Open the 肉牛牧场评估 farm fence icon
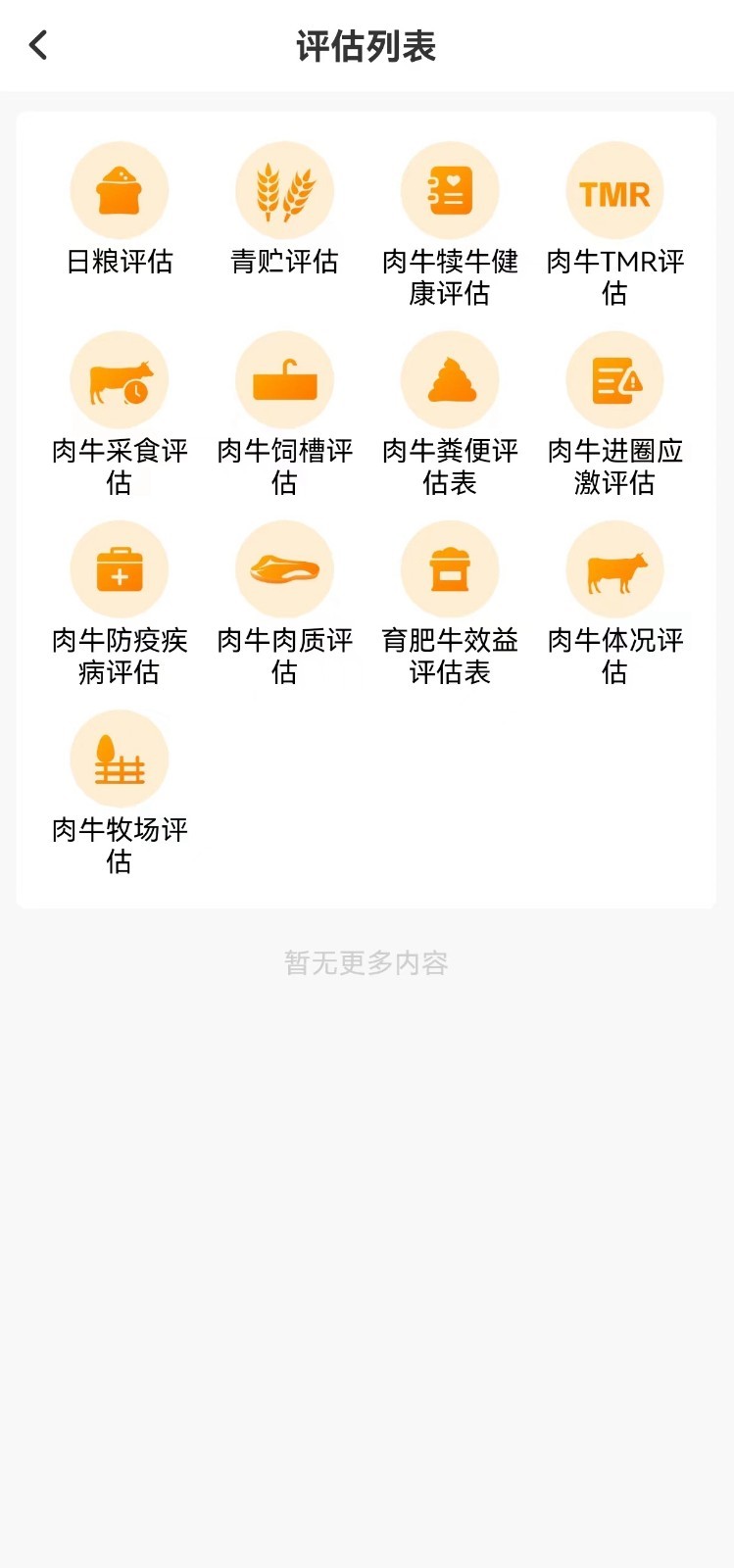The image size is (734, 1568). pyautogui.click(x=120, y=758)
